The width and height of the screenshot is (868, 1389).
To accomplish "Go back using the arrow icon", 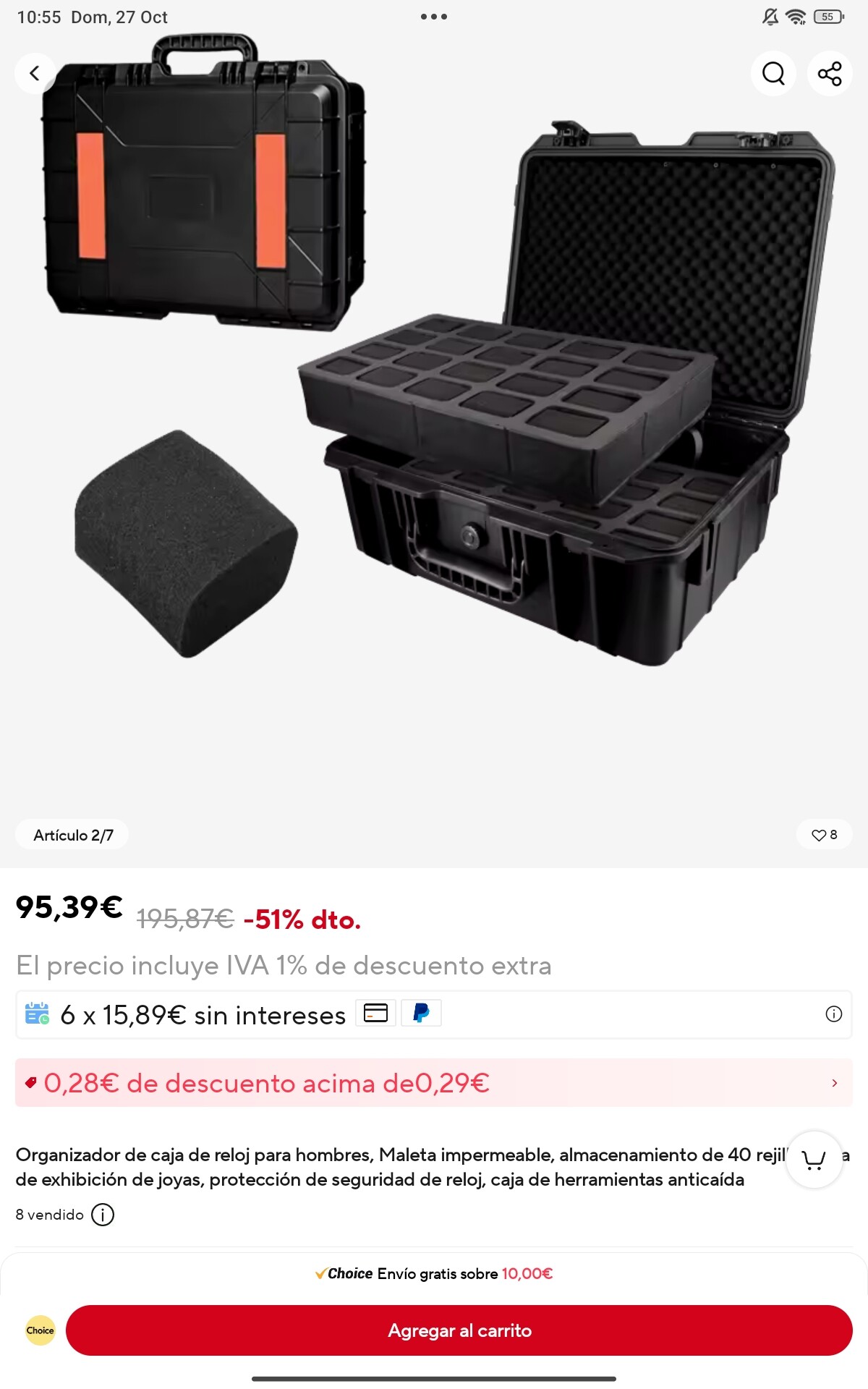I will pos(34,73).
